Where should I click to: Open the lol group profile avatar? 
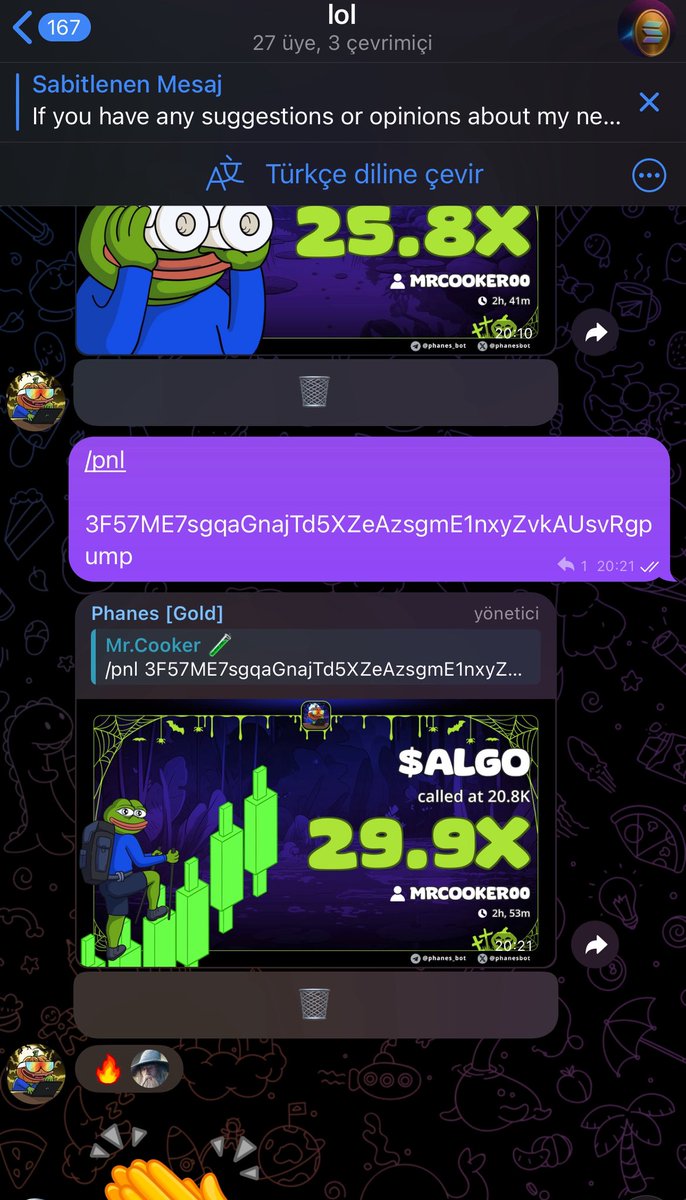tap(646, 29)
